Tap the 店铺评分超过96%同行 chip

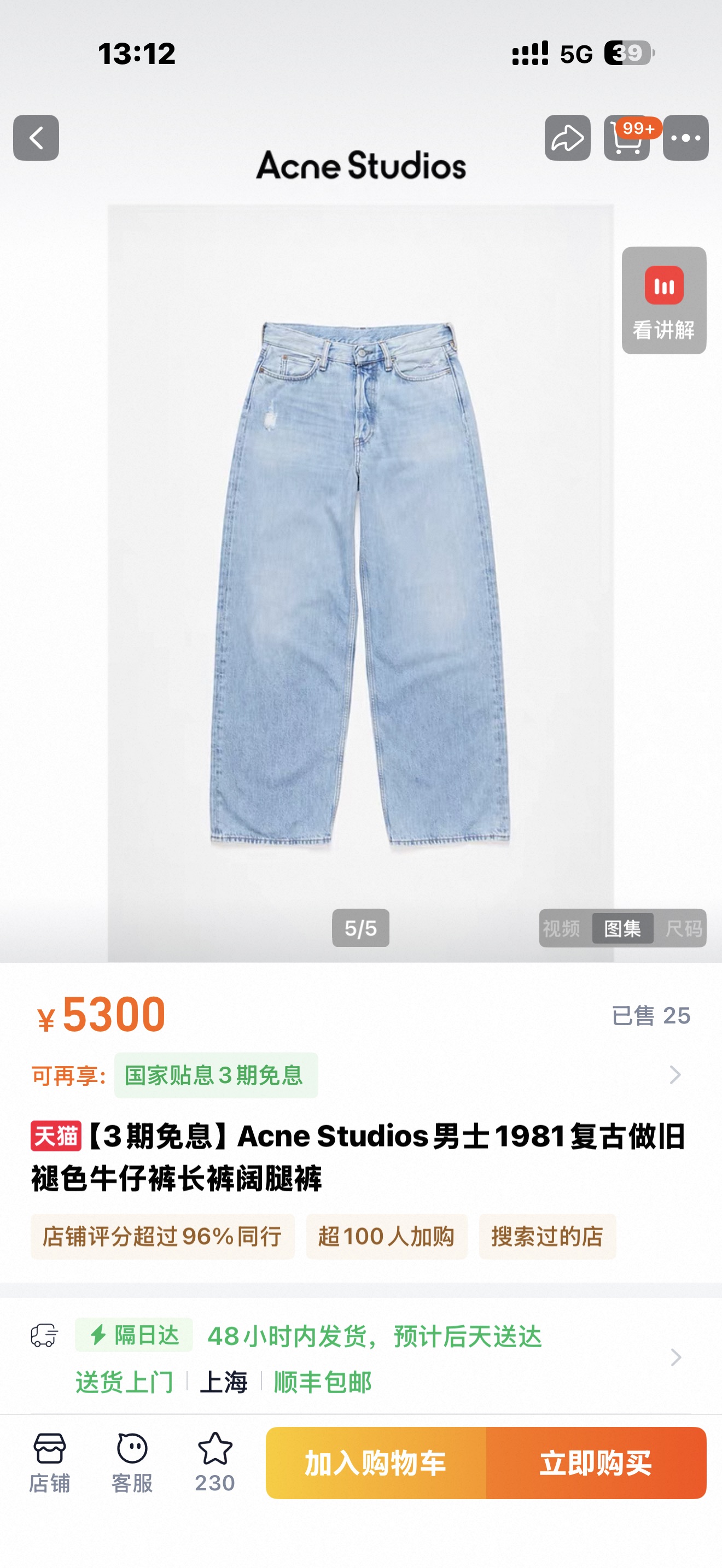point(162,1236)
